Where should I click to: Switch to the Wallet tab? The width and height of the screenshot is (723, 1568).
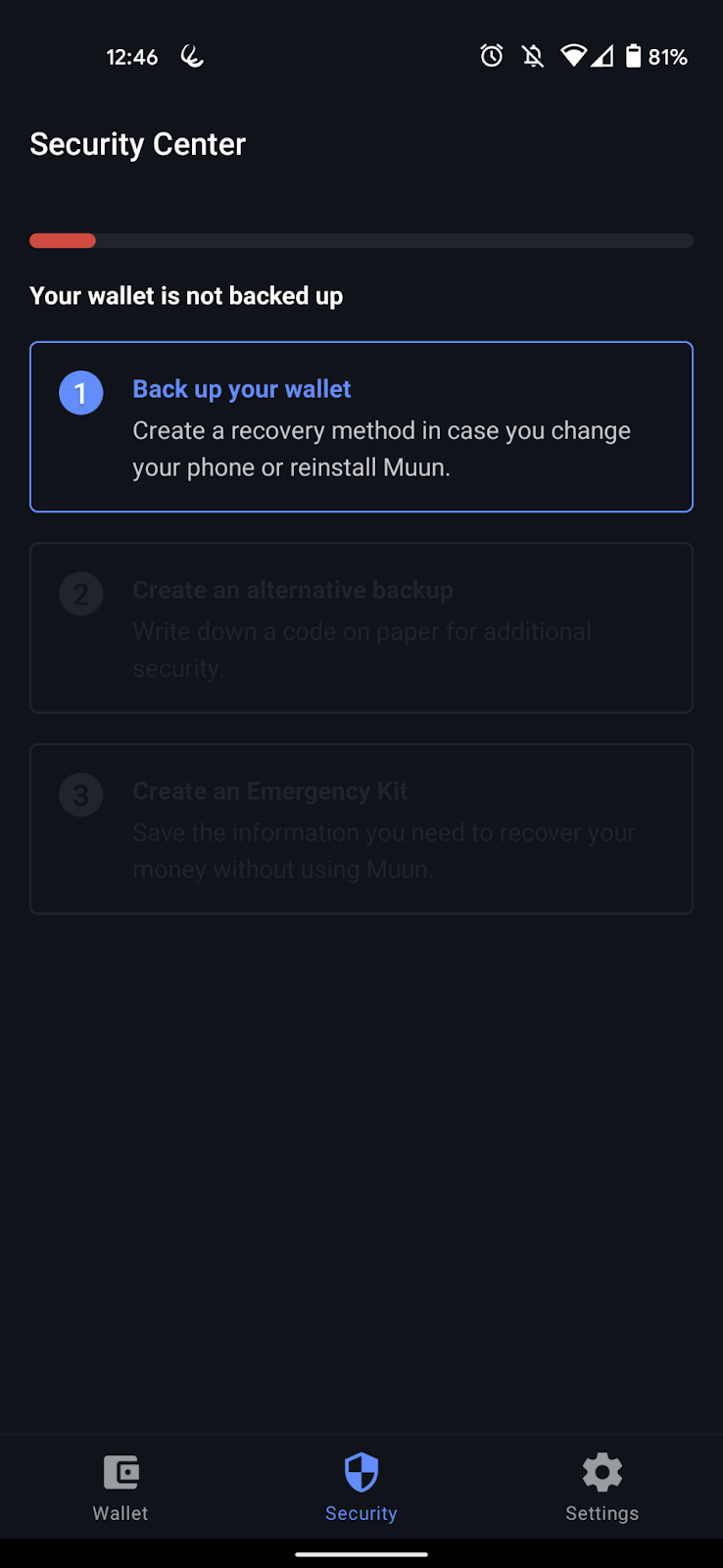pyautogui.click(x=120, y=1487)
